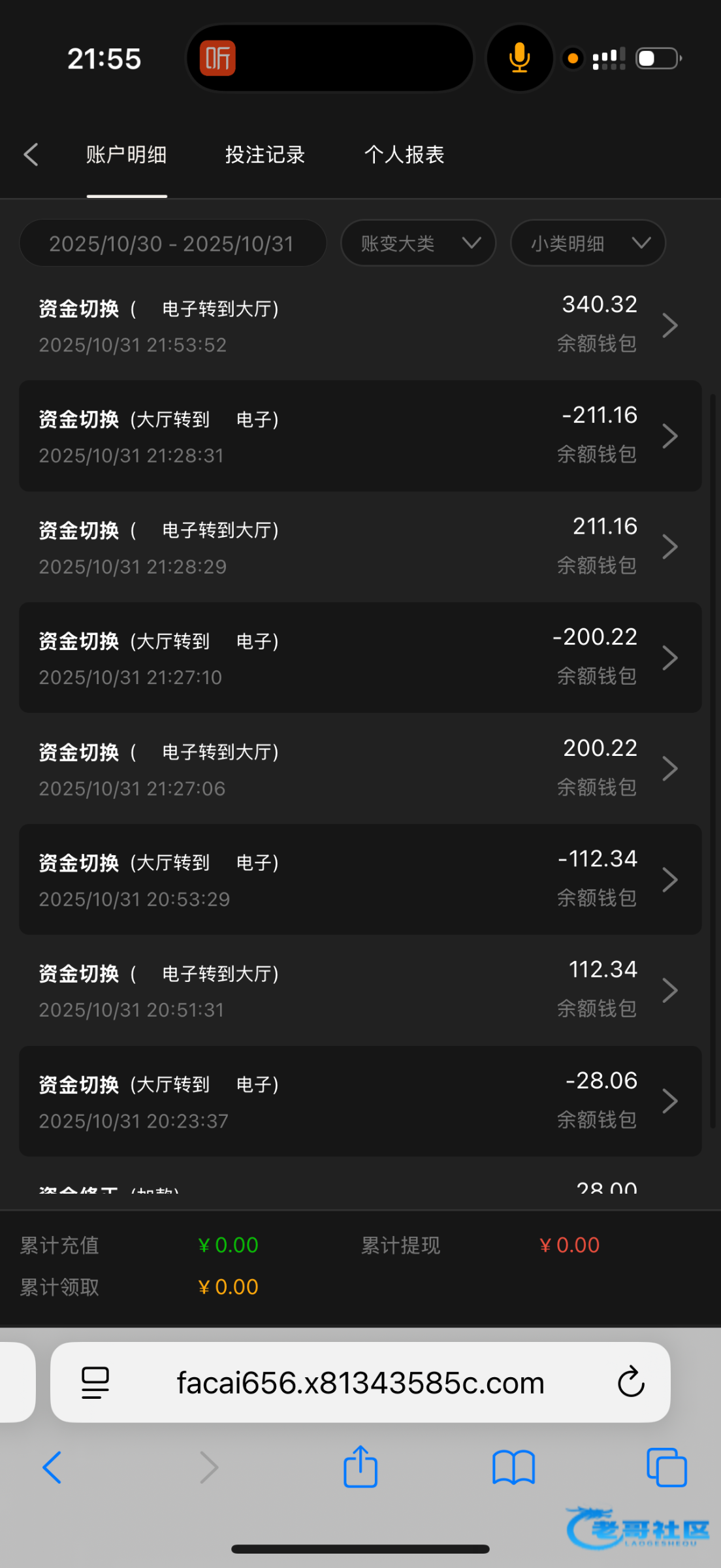Select the 账户明细 tab
The height and width of the screenshot is (1568, 721).
point(127,155)
